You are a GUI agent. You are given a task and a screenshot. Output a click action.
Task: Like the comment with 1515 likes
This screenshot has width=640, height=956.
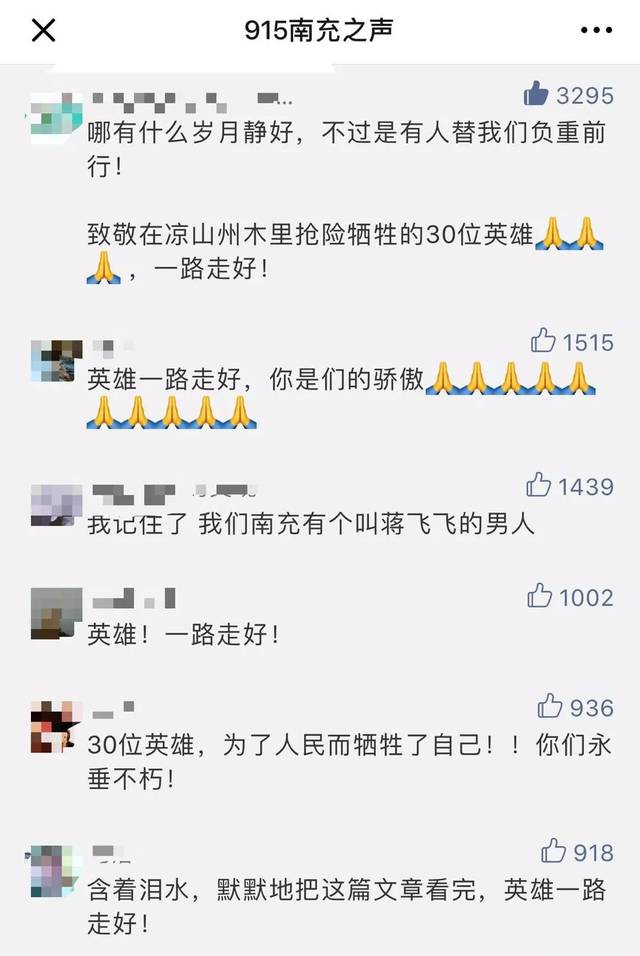(543, 342)
